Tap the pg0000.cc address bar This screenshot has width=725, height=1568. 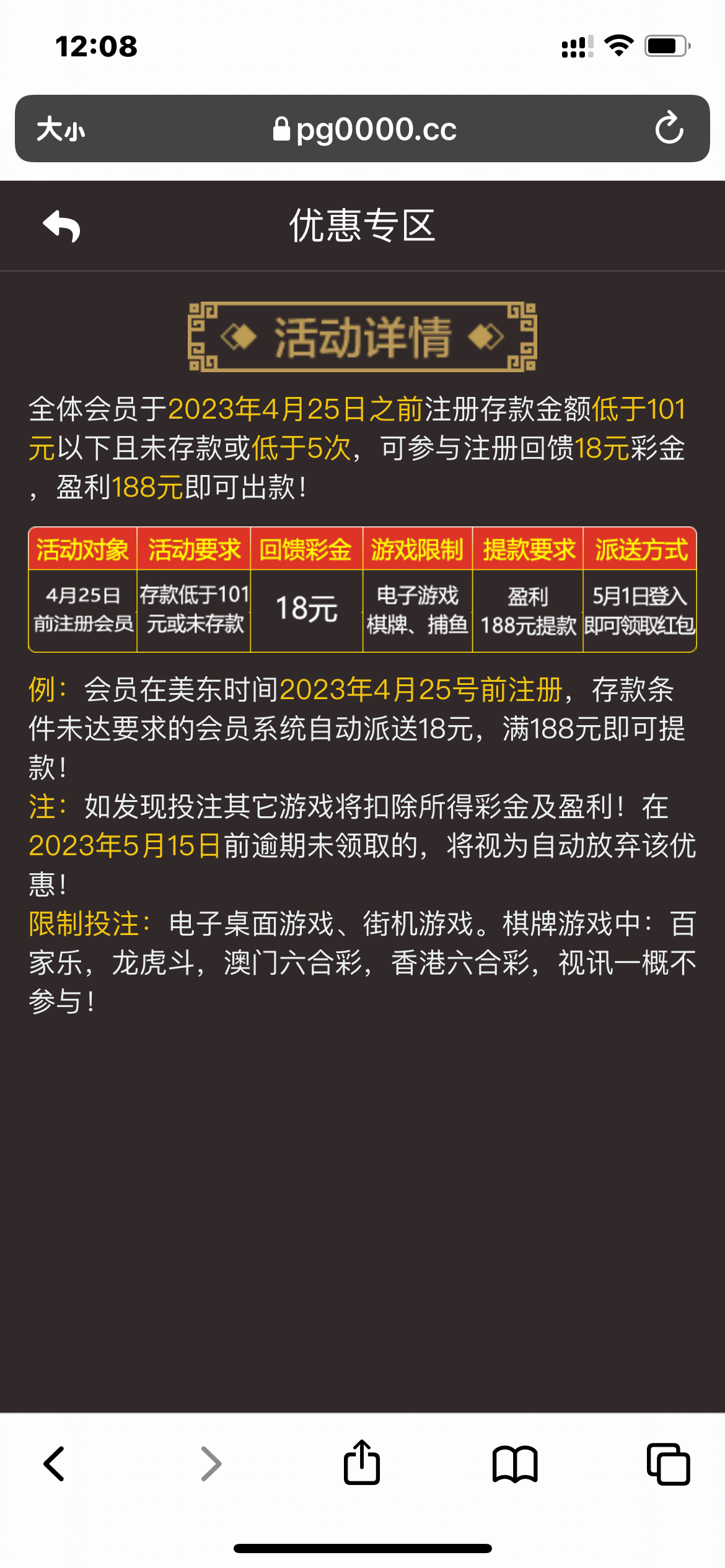tap(364, 129)
